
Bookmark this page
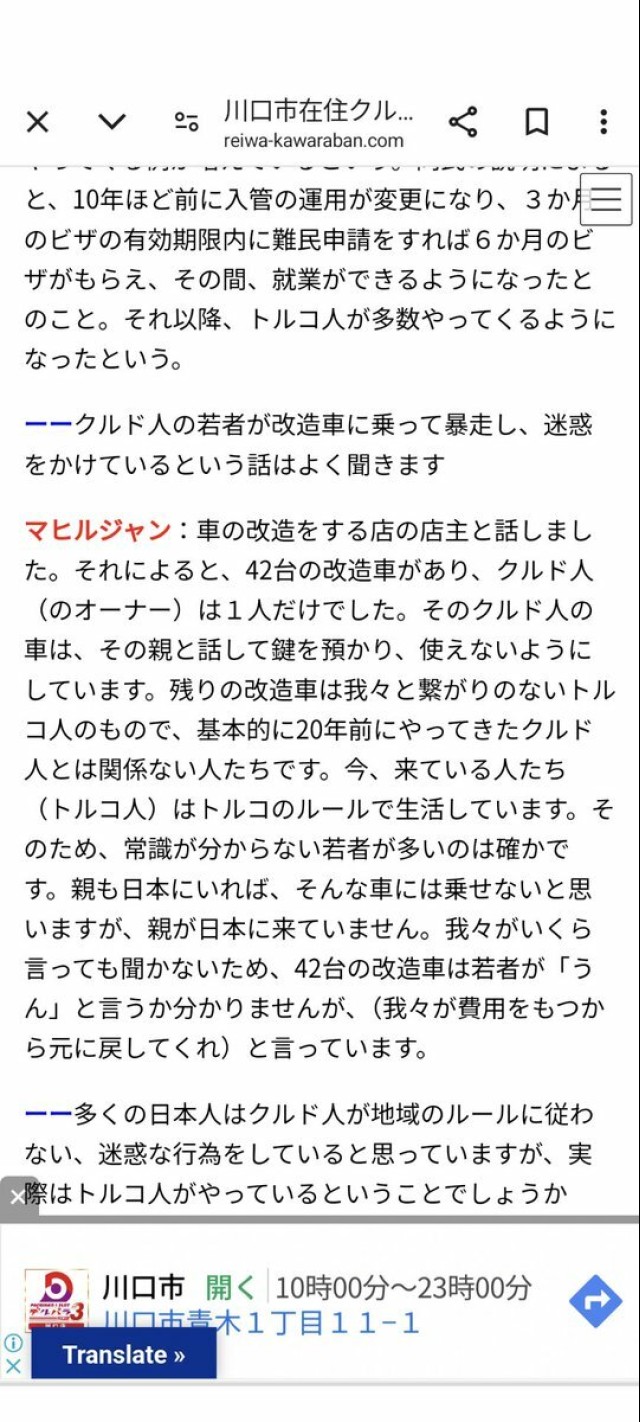coord(537,122)
